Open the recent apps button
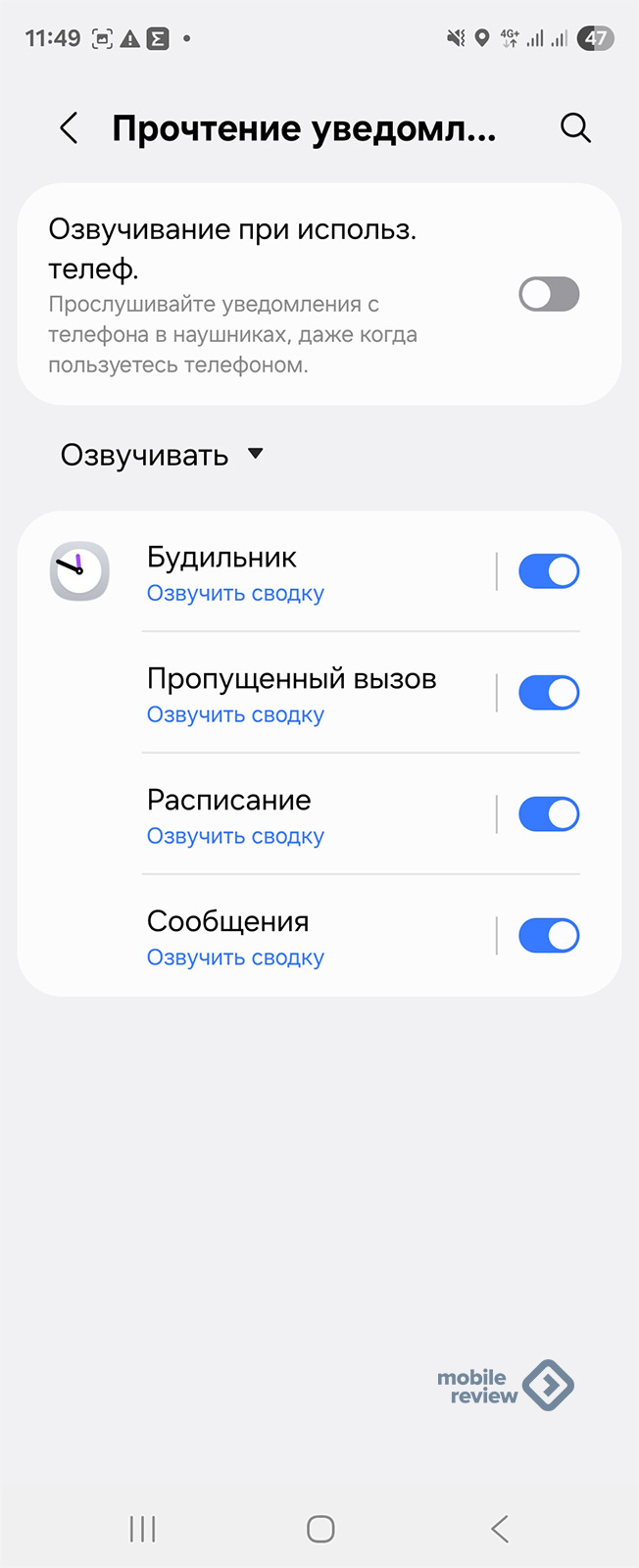 click(143, 1529)
